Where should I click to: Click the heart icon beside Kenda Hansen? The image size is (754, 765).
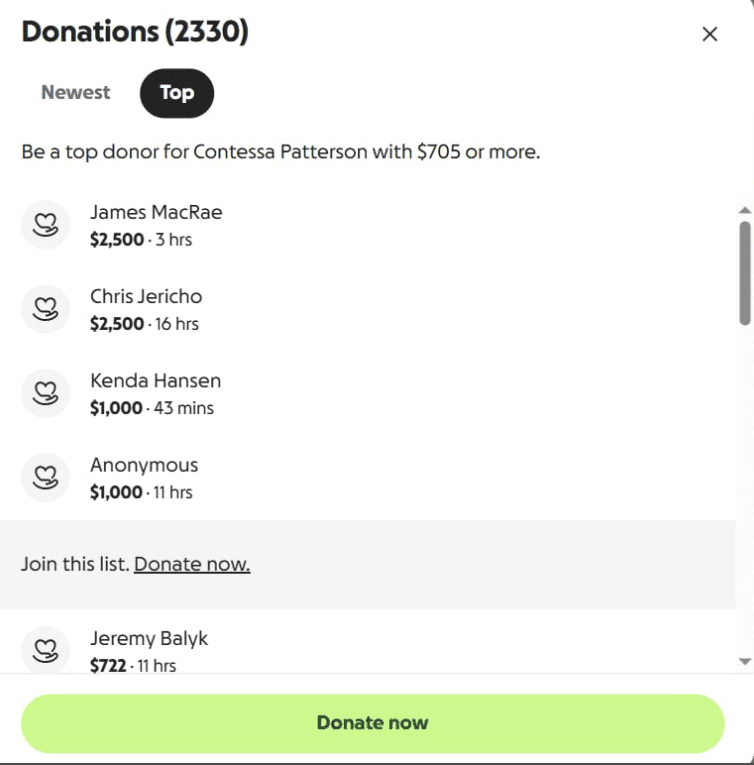pyautogui.click(x=45, y=393)
